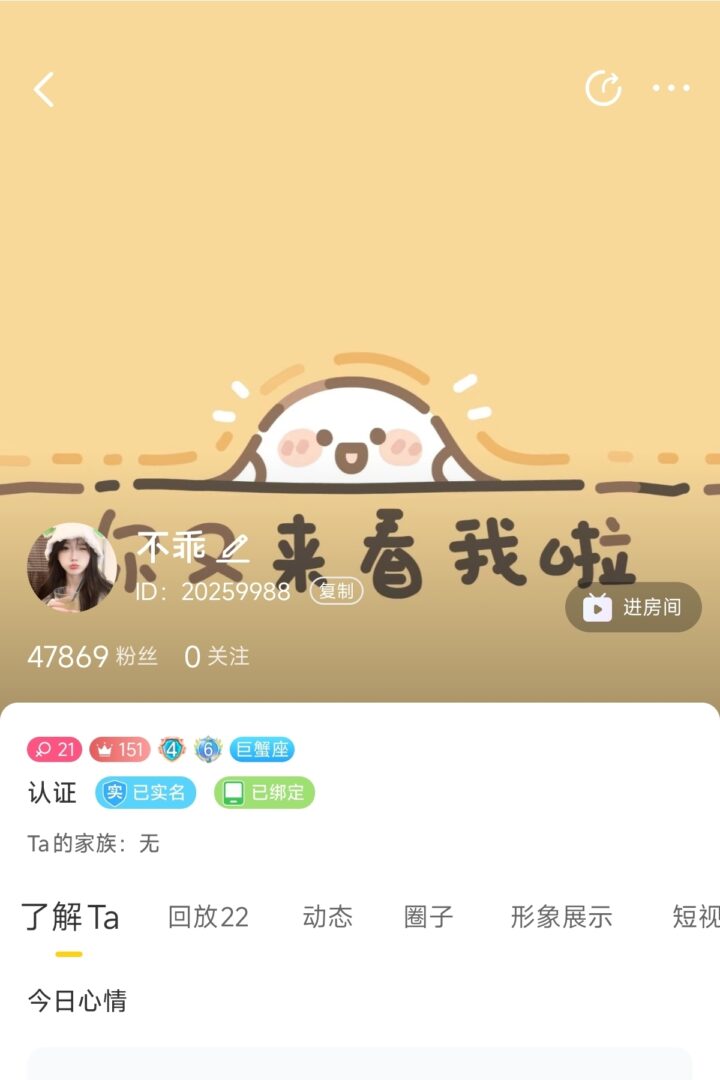720x1080 pixels.
Task: Share this profile via the arrow icon
Action: click(603, 88)
